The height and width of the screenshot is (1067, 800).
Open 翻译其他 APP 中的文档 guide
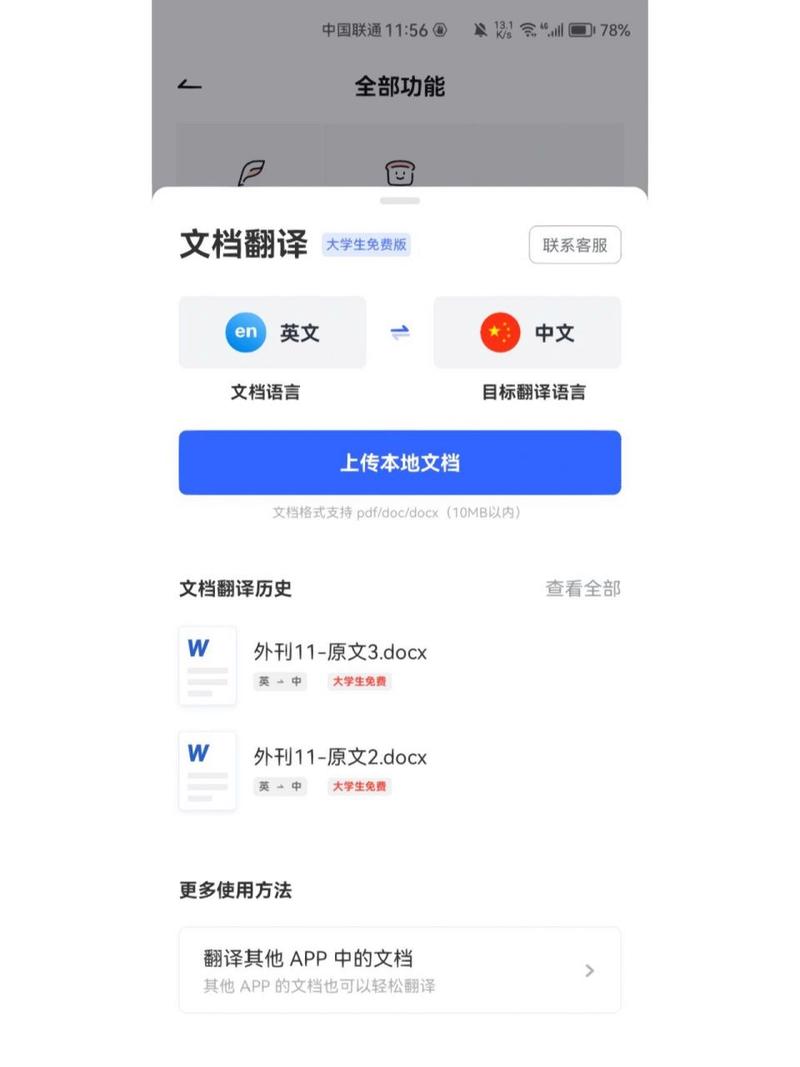[x=400, y=970]
